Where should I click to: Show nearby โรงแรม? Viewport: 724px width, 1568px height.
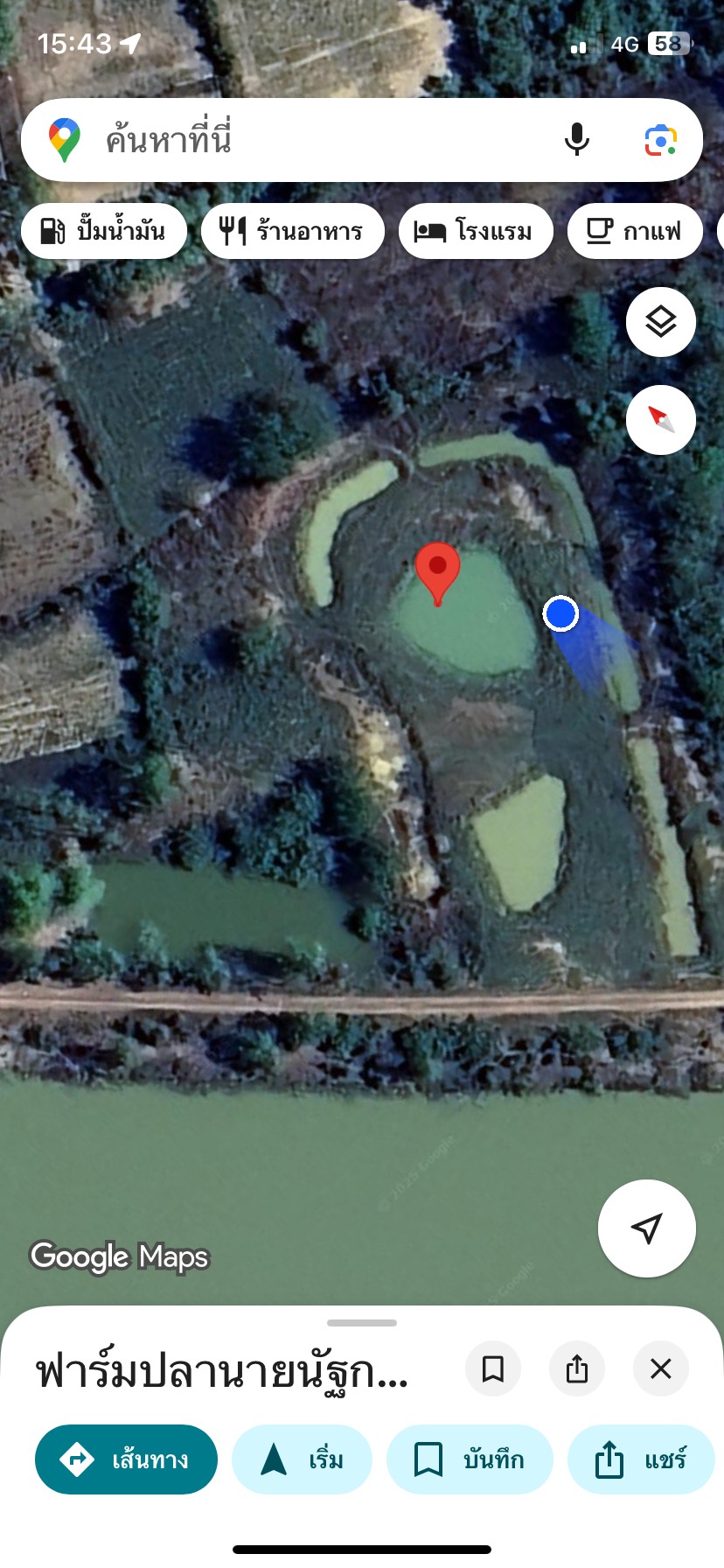(475, 231)
